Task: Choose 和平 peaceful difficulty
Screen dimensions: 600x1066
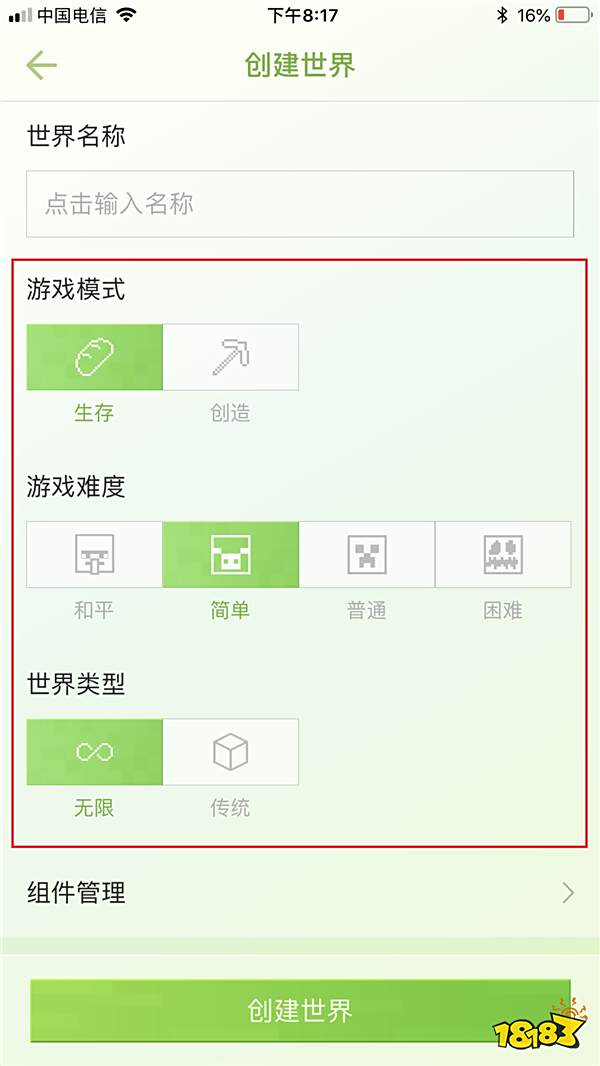Action: [94, 554]
